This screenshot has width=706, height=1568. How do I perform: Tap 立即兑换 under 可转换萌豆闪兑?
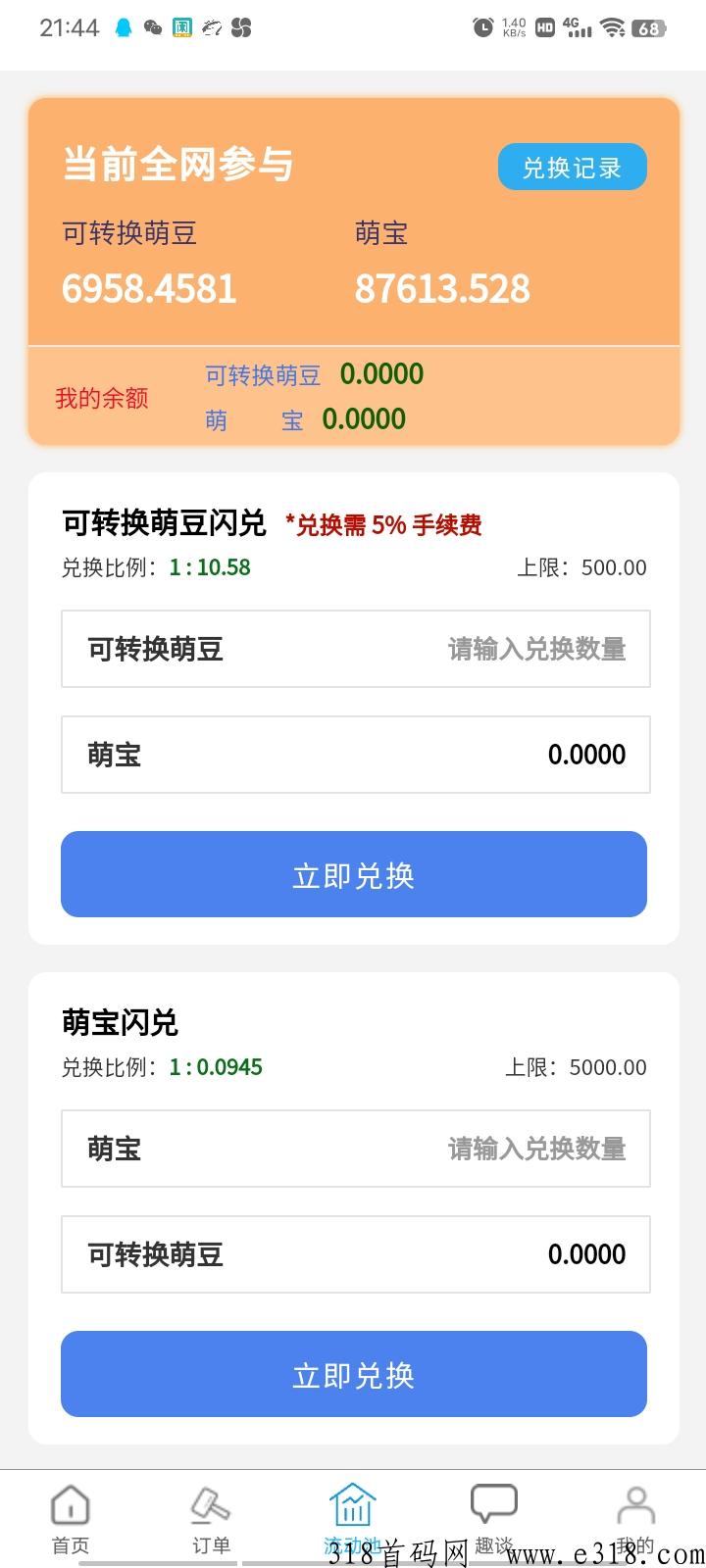(354, 874)
